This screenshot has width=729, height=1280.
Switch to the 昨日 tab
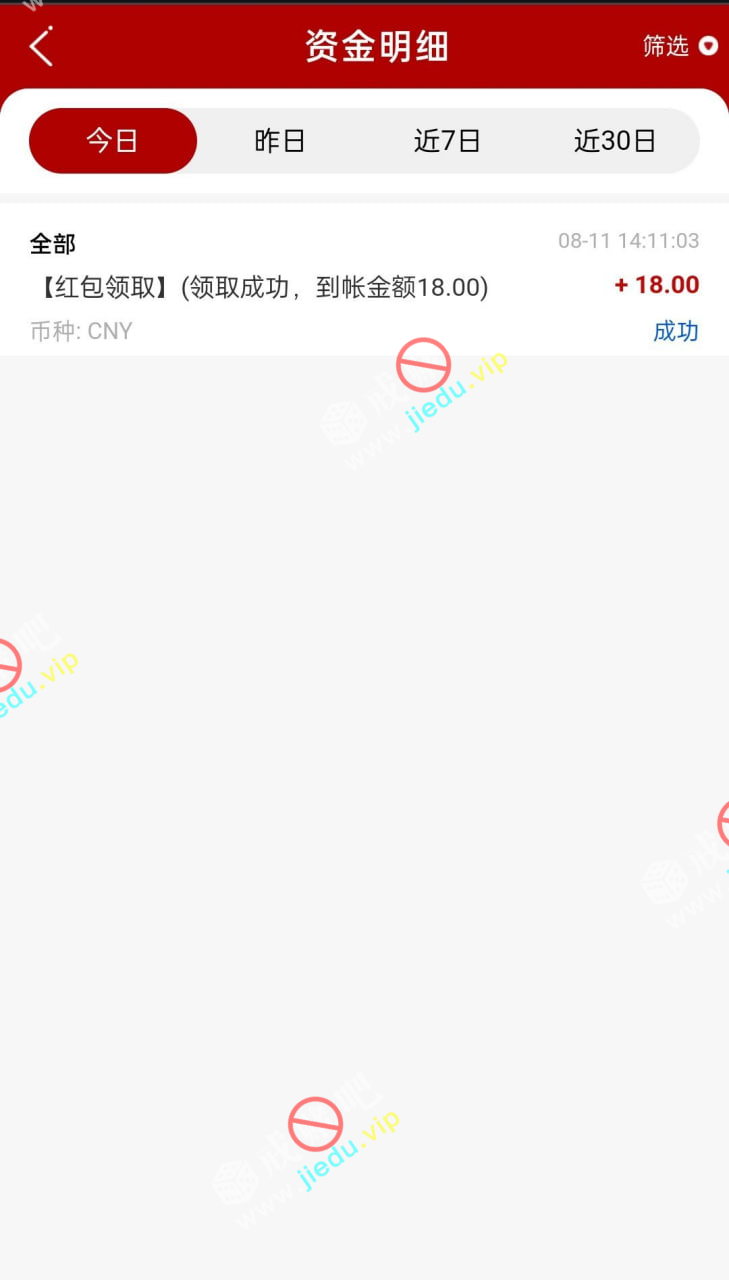280,141
